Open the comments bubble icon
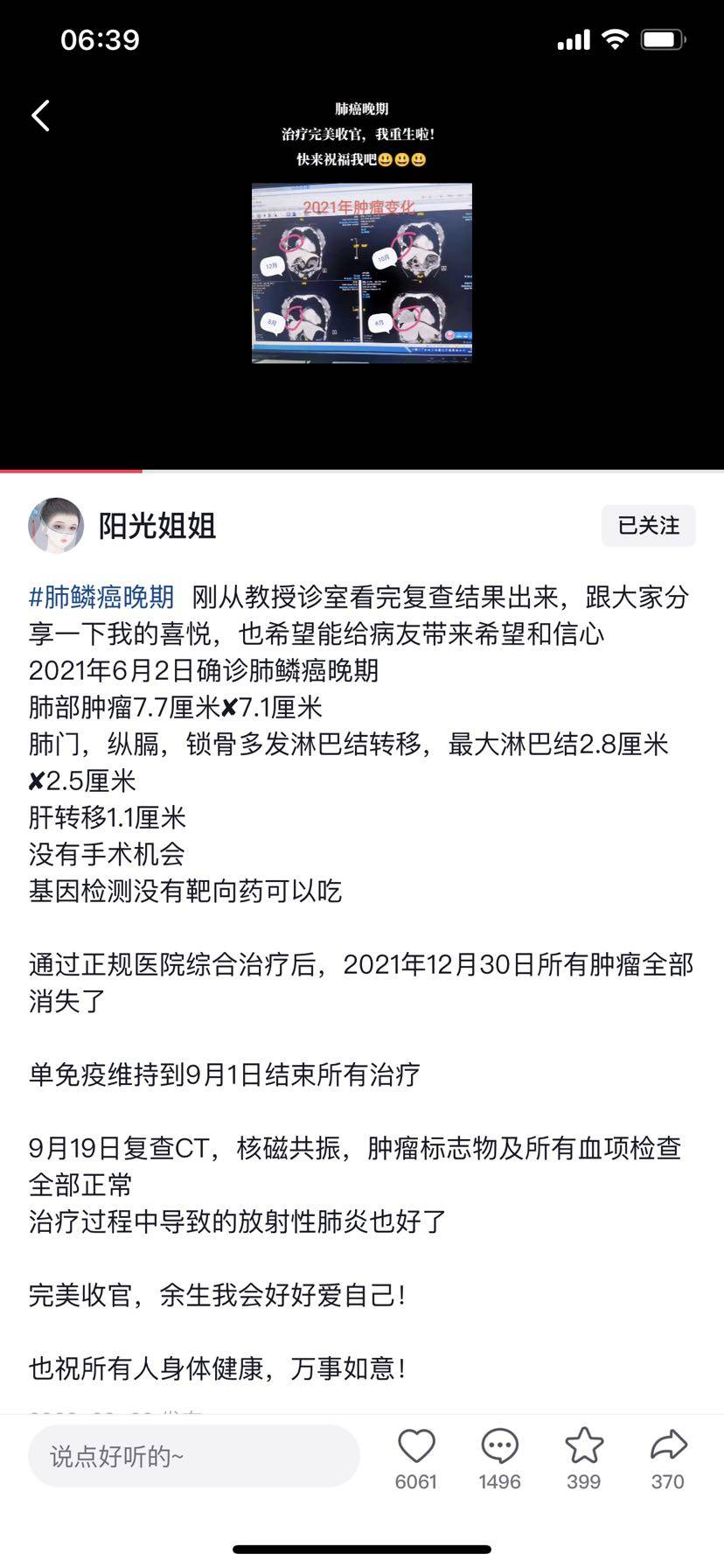724x1568 pixels. pos(499,1447)
